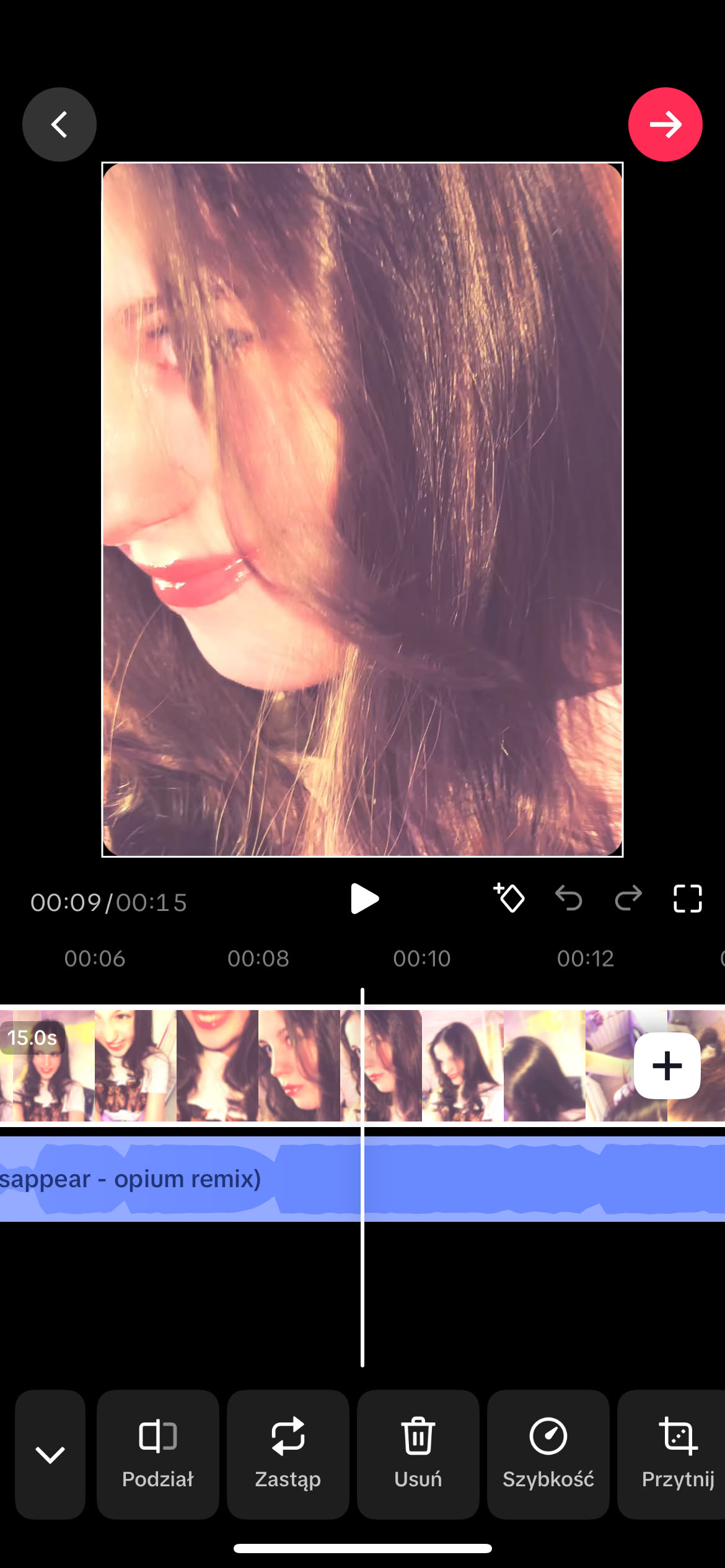Redo the last edit
This screenshot has width=725, height=1568.
tap(628, 898)
